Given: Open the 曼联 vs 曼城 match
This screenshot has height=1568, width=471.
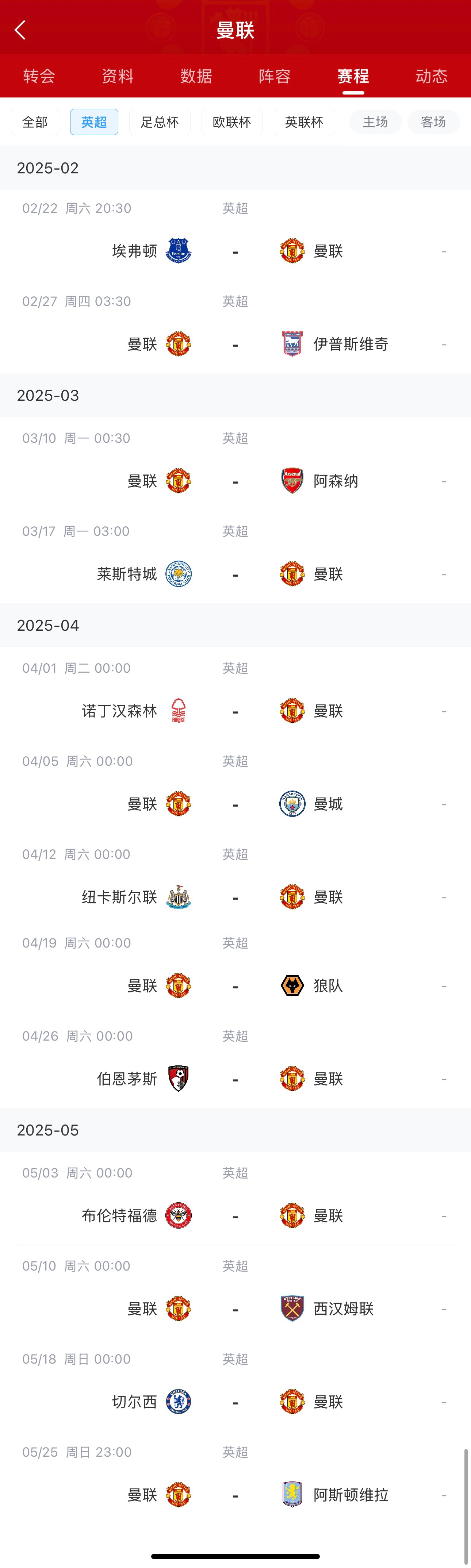Looking at the screenshot, I should [x=235, y=804].
